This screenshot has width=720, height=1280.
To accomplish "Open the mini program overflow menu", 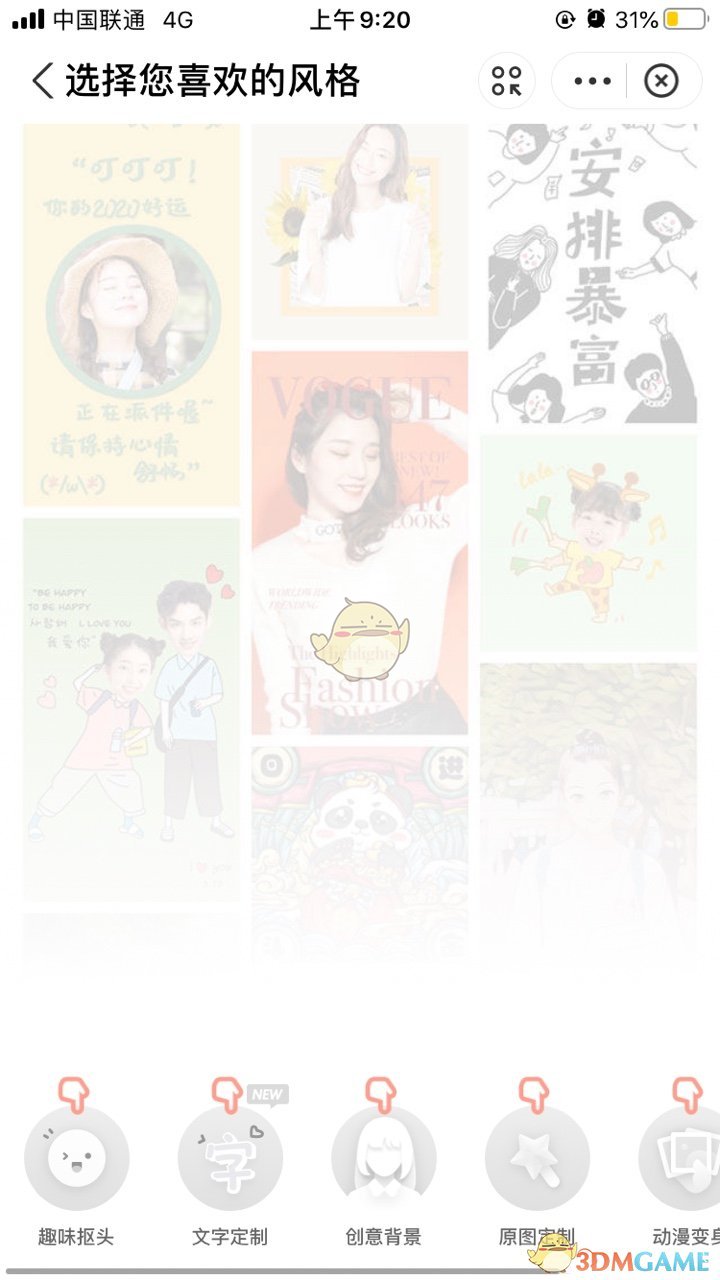I will (592, 81).
